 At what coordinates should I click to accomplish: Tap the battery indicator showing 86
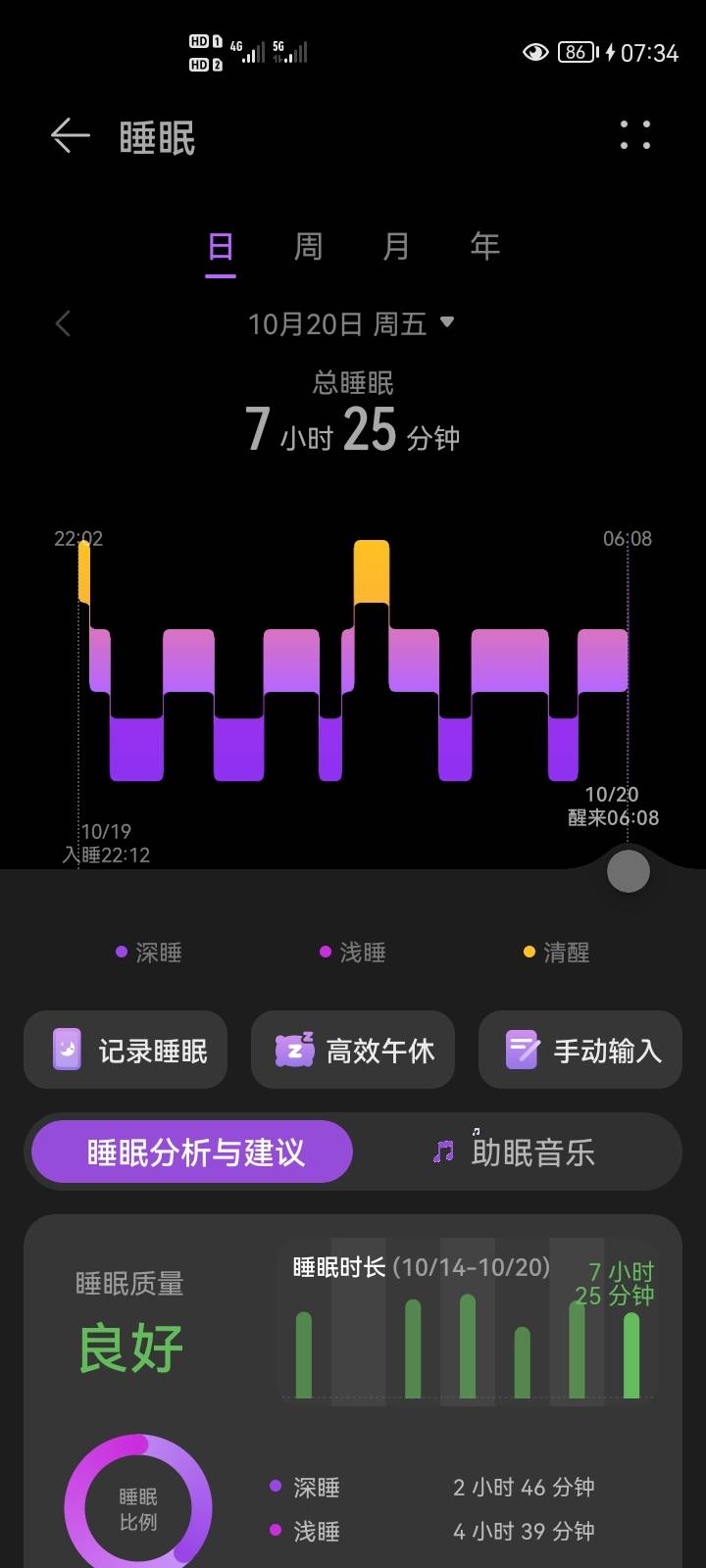point(575,53)
